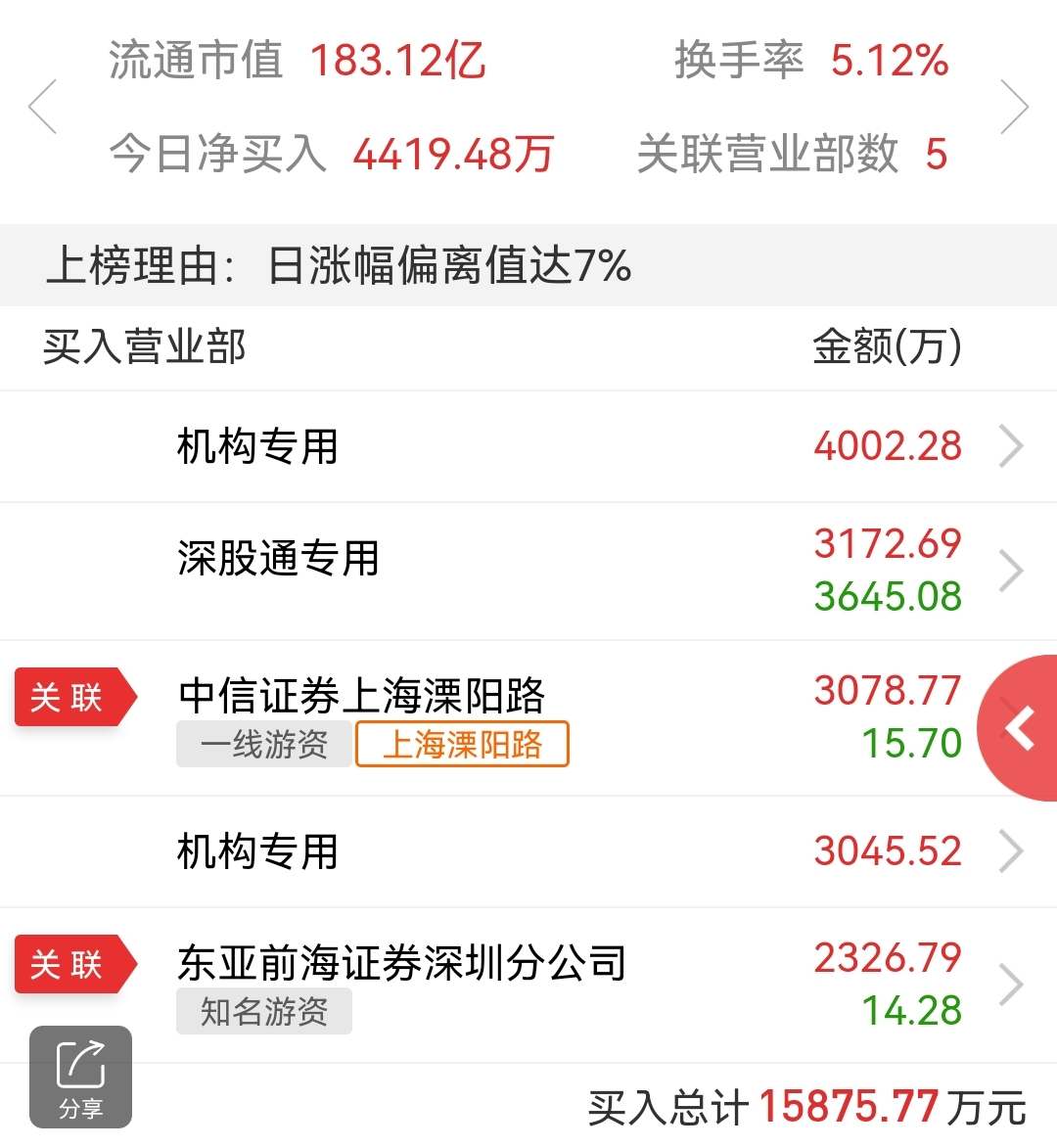1057x1148 pixels.
Task: Select the 知名游资 tag
Action: click(x=263, y=1012)
